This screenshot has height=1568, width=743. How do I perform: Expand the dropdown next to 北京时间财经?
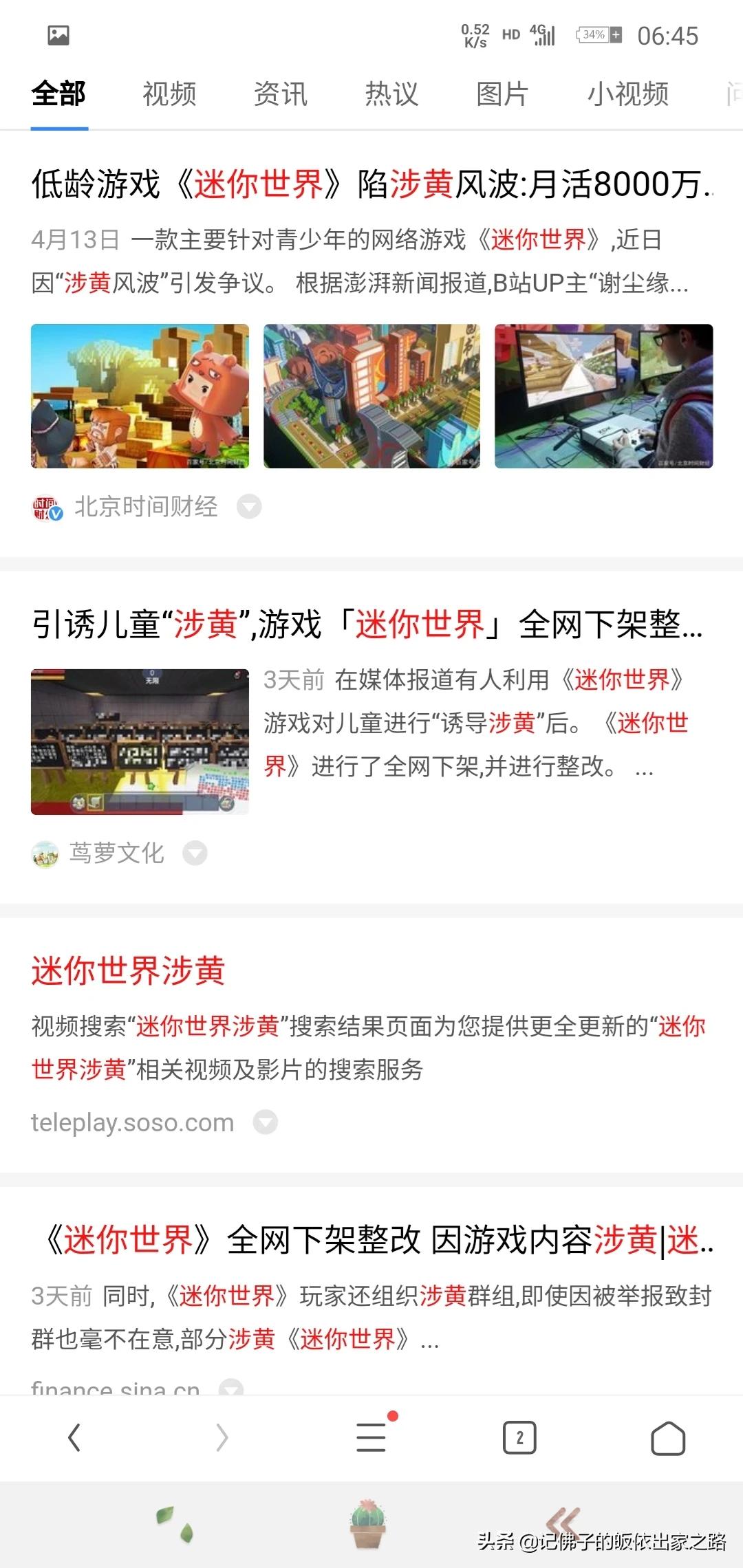tap(249, 507)
